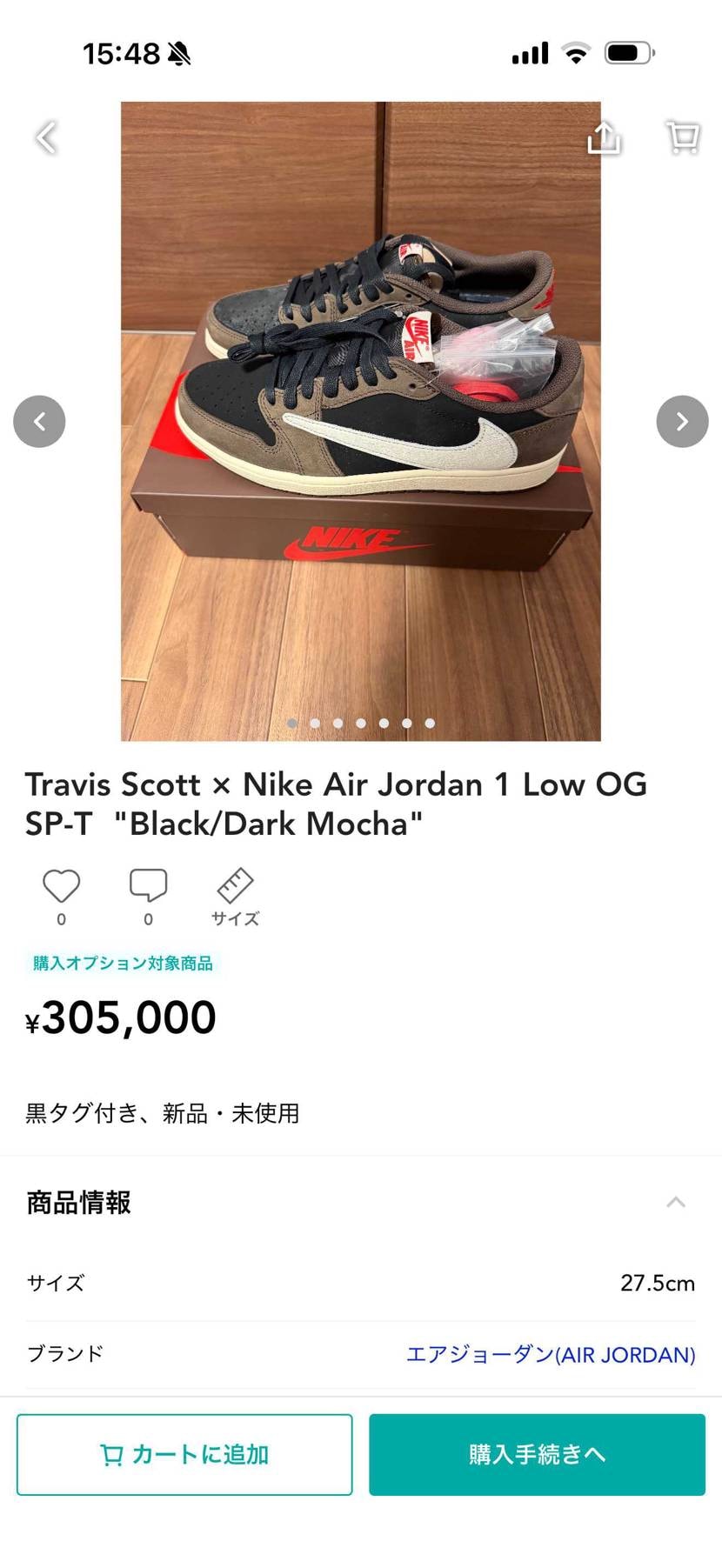Screen dimensions: 722x1568
Task: Select the third carousel pagination dot
Action: [338, 723]
